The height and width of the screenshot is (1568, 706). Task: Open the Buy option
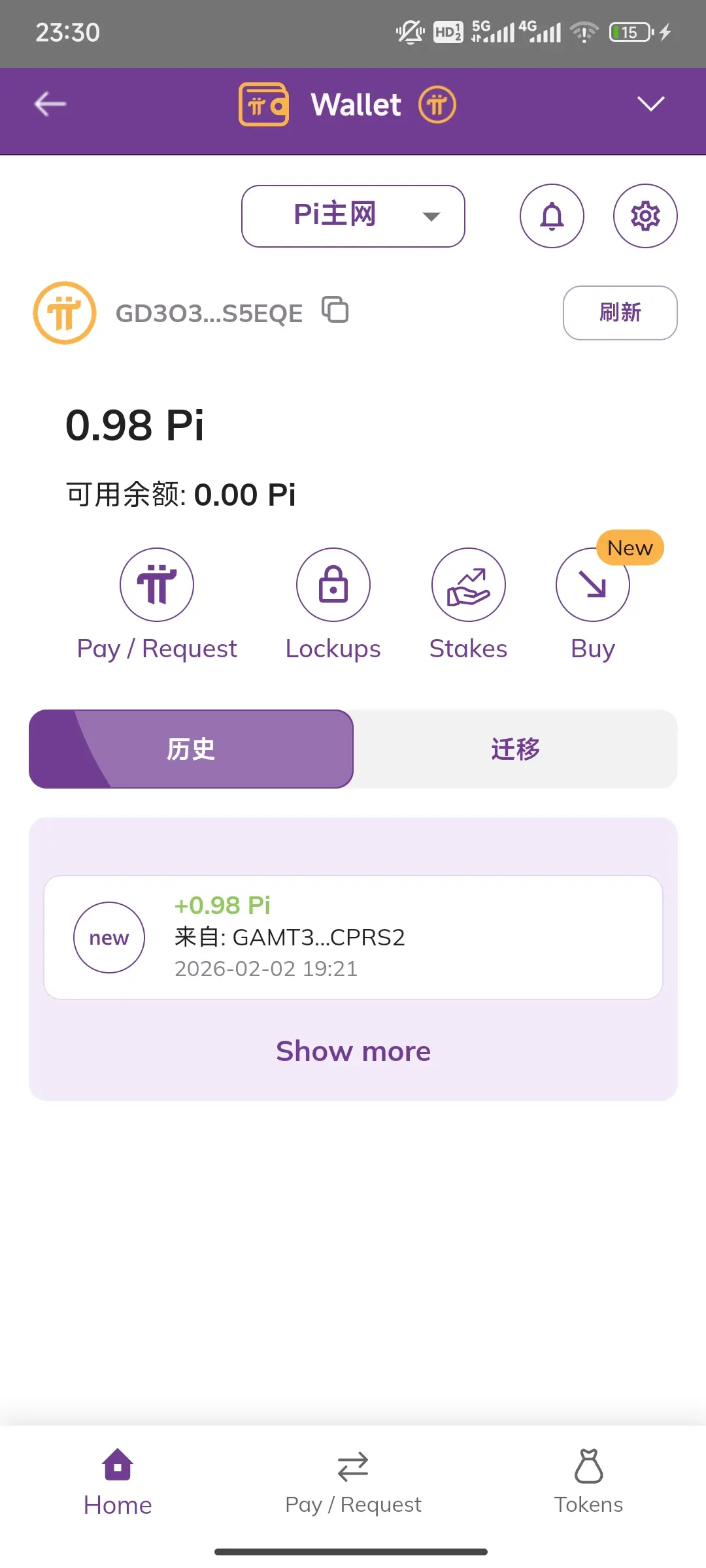coord(593,585)
